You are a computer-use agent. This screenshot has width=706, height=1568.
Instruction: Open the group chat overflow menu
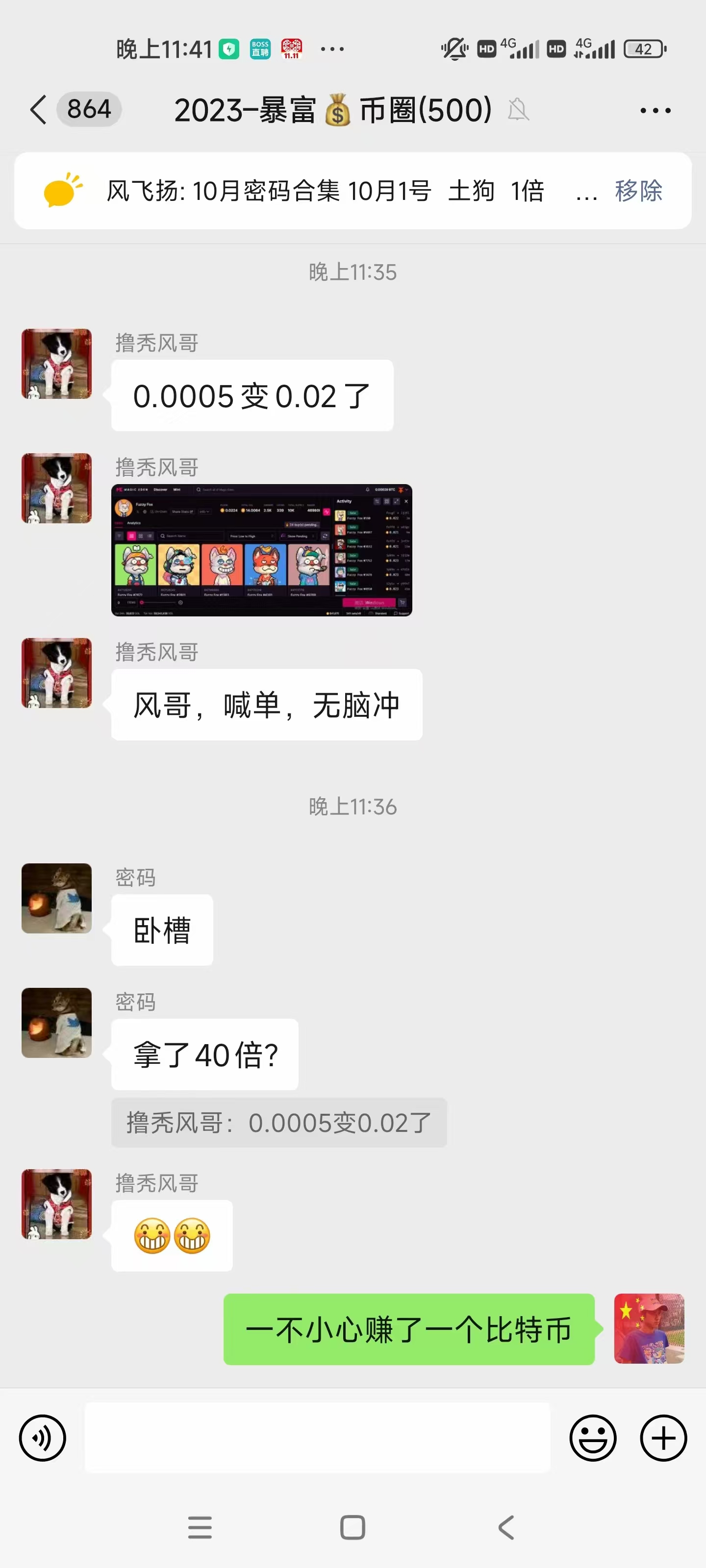pyautogui.click(x=655, y=110)
